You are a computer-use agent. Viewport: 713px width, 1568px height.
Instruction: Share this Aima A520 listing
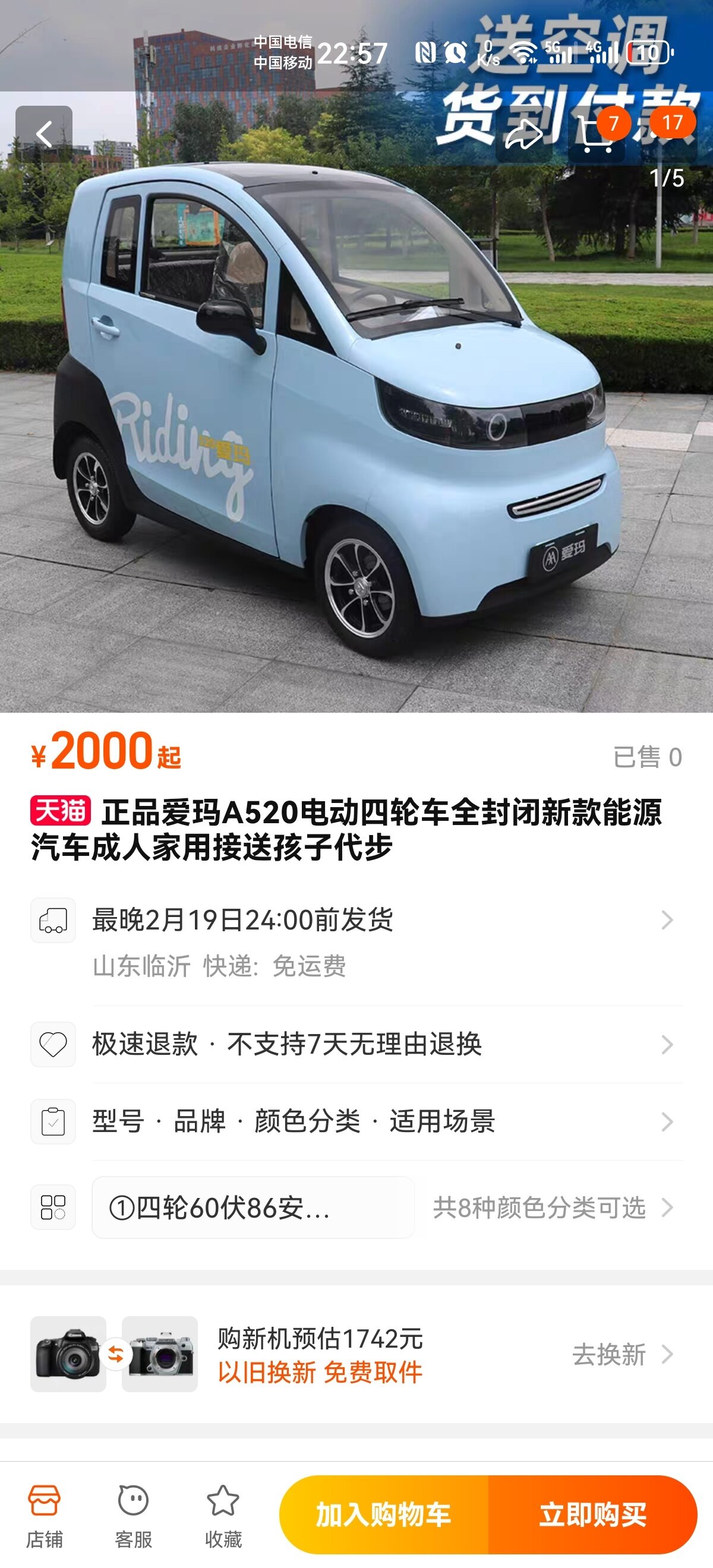tap(523, 134)
